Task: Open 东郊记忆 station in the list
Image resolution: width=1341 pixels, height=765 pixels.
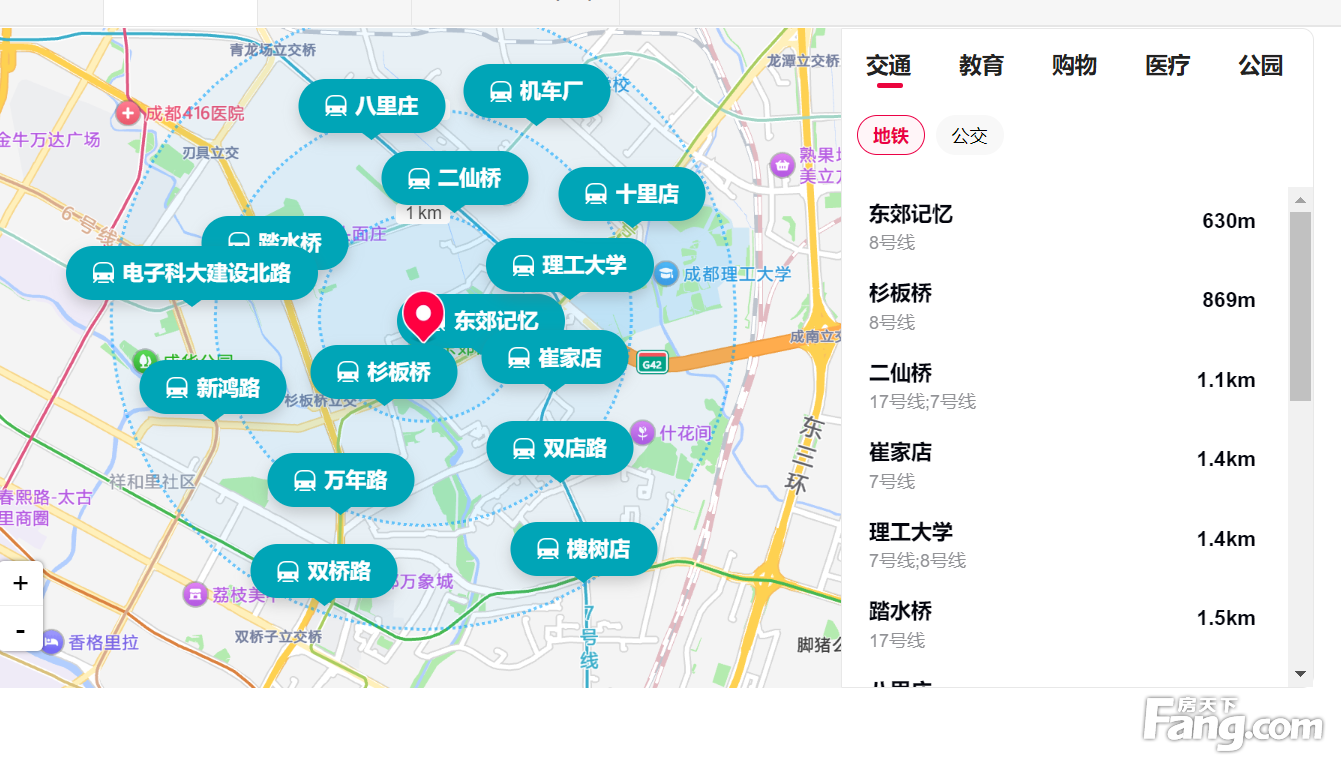Action: point(1062,227)
